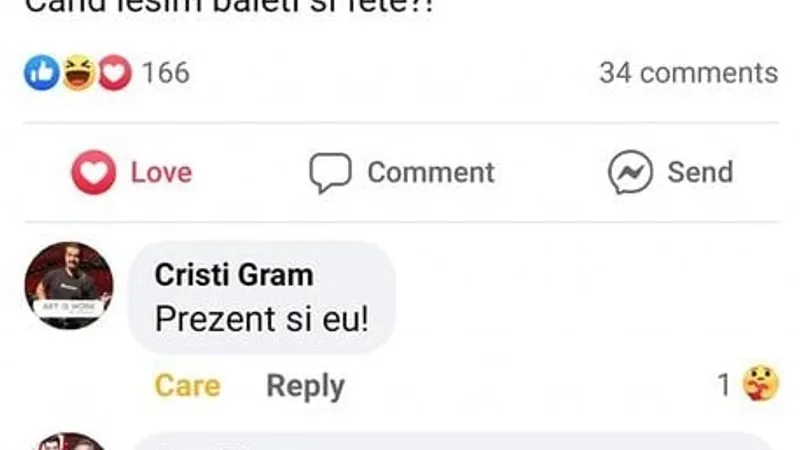The height and width of the screenshot is (450, 800).
Task: Open Cristi Gram's profile picture
Action: (68, 286)
